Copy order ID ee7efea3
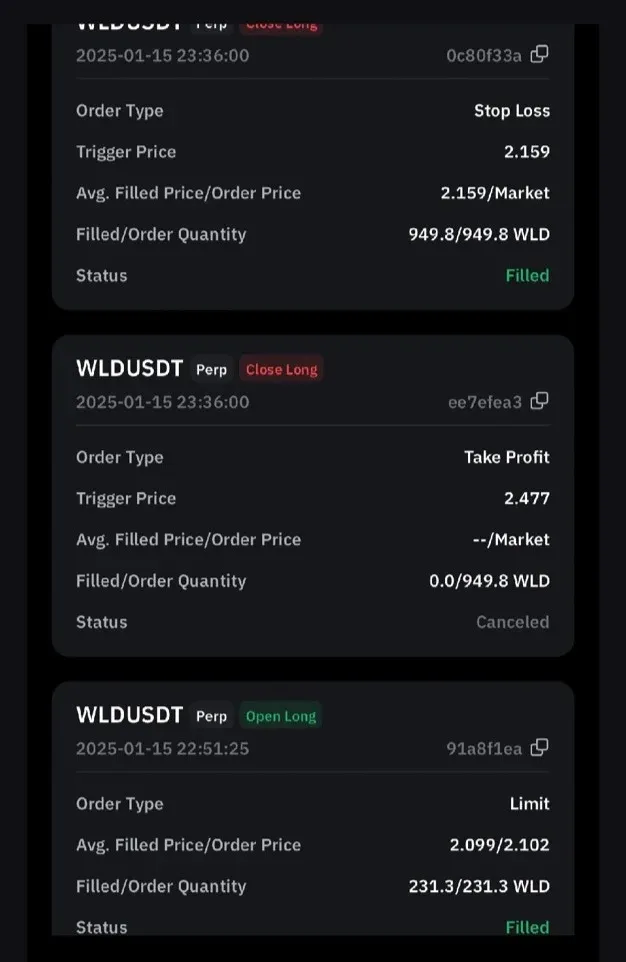This screenshot has height=962, width=626. click(539, 401)
